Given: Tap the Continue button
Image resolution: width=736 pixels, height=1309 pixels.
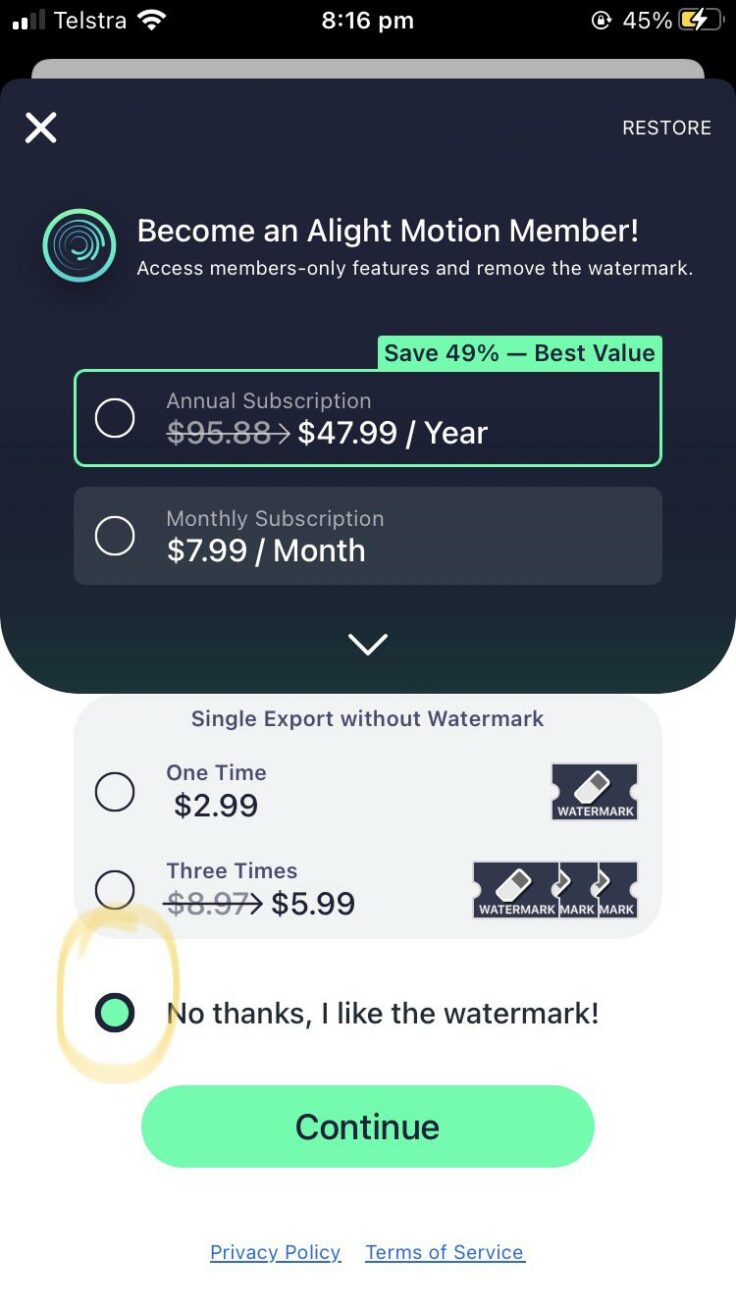Looking at the screenshot, I should [x=368, y=1127].
